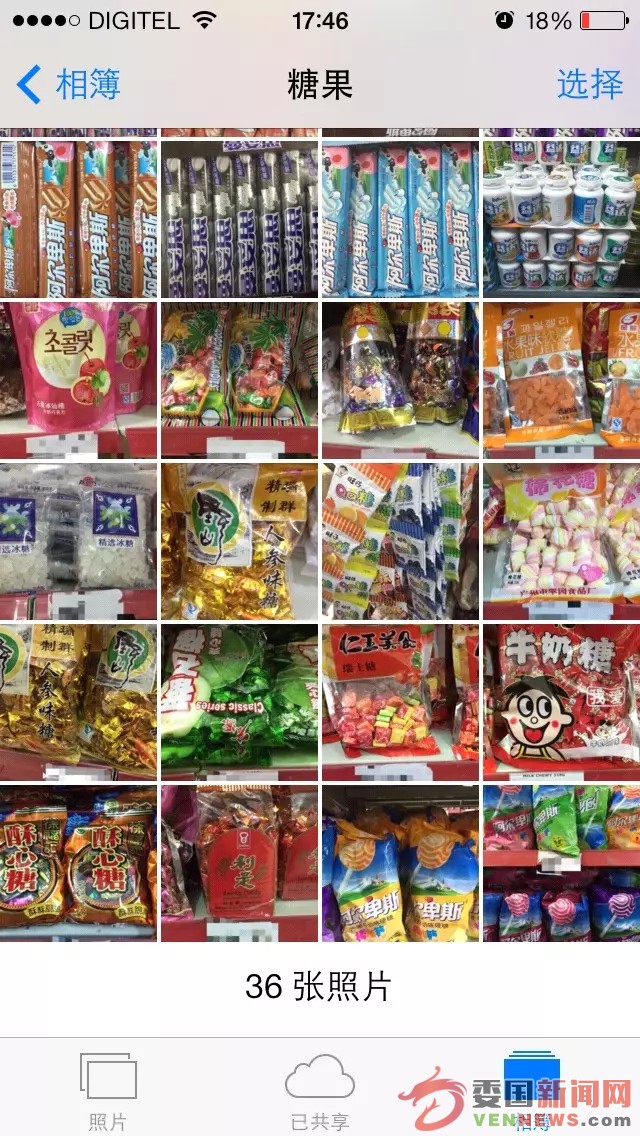Open the lollipop bags photo
The width and height of the screenshot is (640, 1136).
[561, 862]
